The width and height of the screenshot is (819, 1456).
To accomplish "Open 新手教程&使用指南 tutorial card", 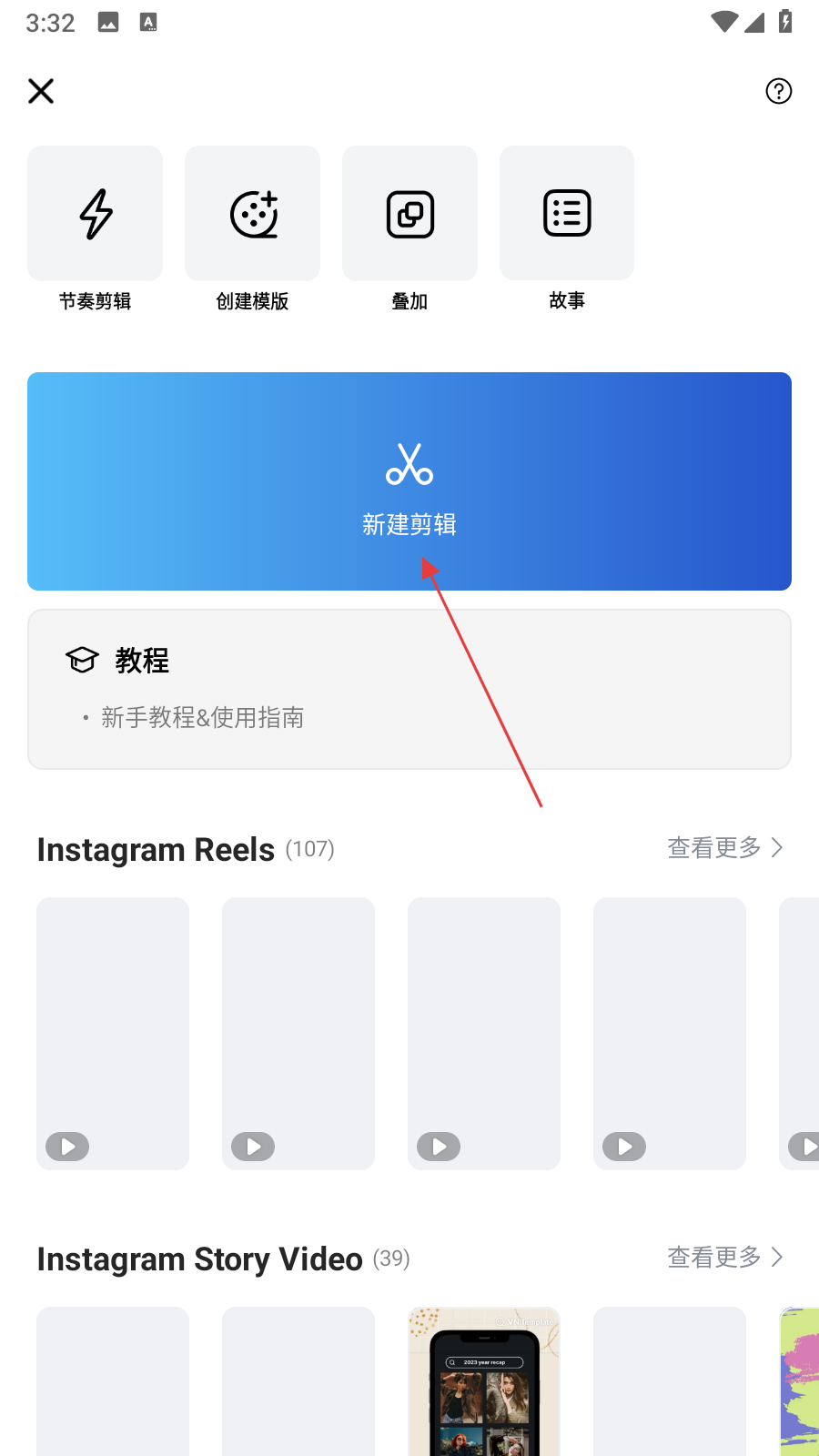I will click(202, 717).
